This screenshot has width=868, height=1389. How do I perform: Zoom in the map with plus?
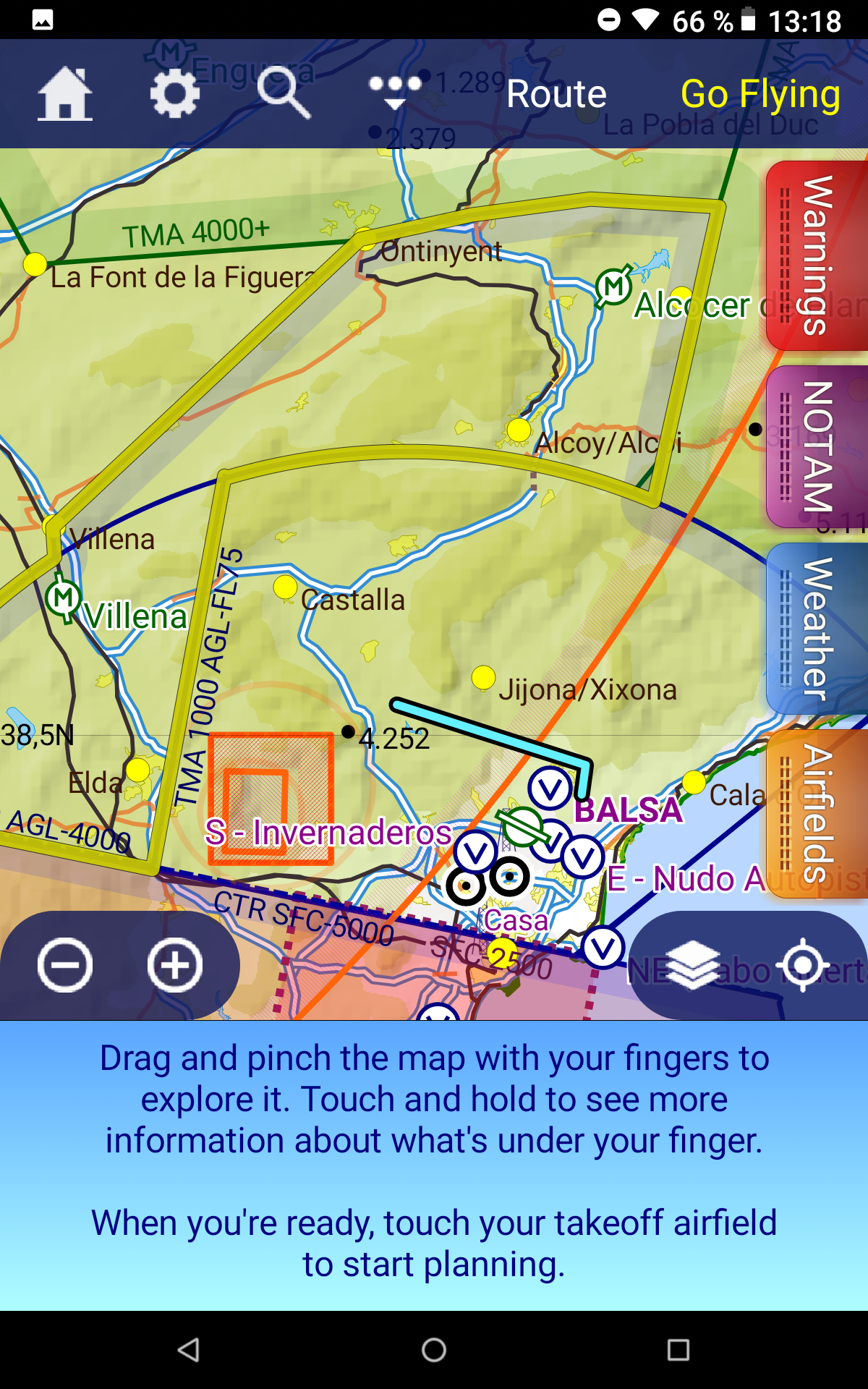coord(174,965)
